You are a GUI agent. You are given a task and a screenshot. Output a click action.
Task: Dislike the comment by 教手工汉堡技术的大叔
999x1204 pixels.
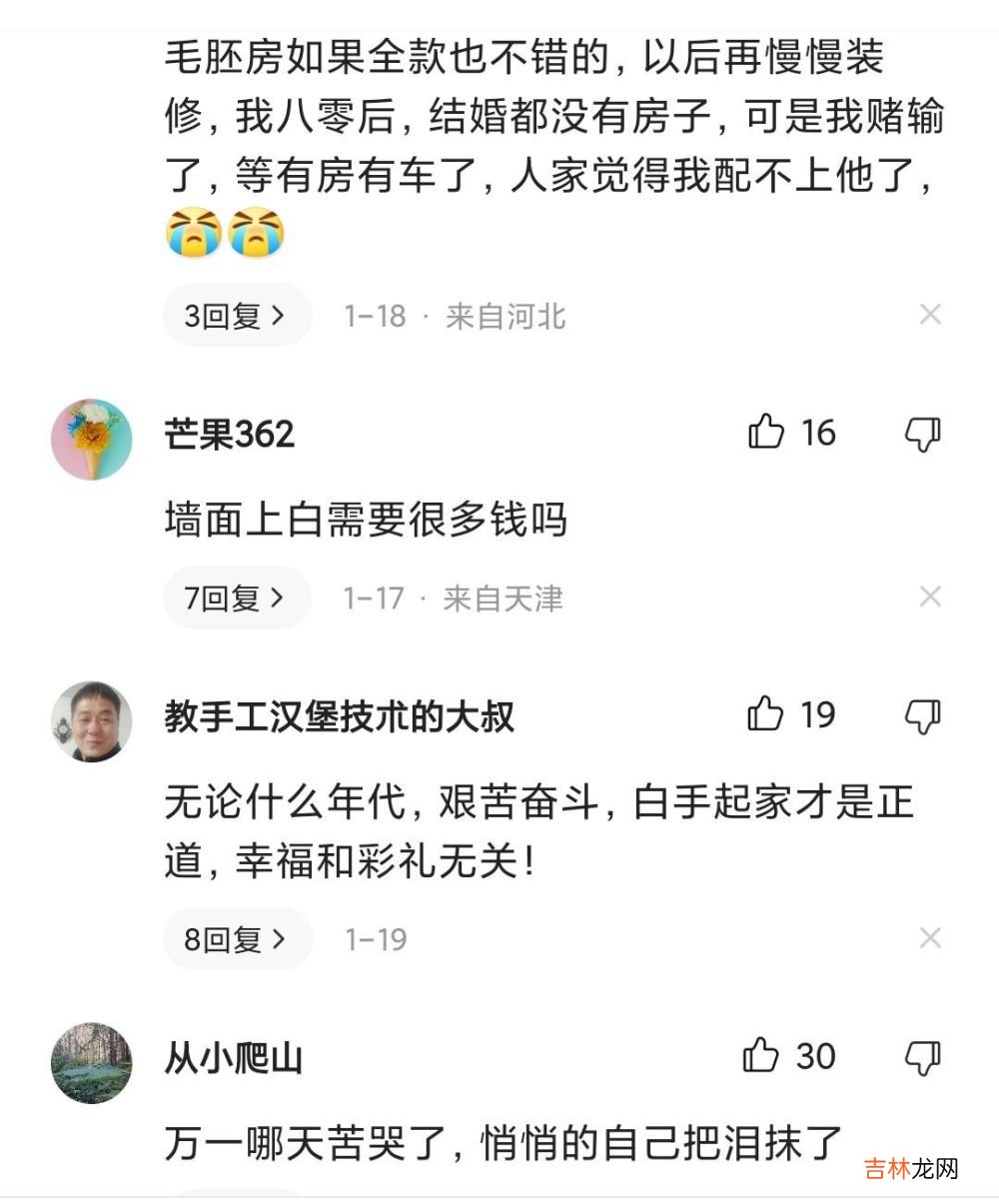[x=922, y=715]
